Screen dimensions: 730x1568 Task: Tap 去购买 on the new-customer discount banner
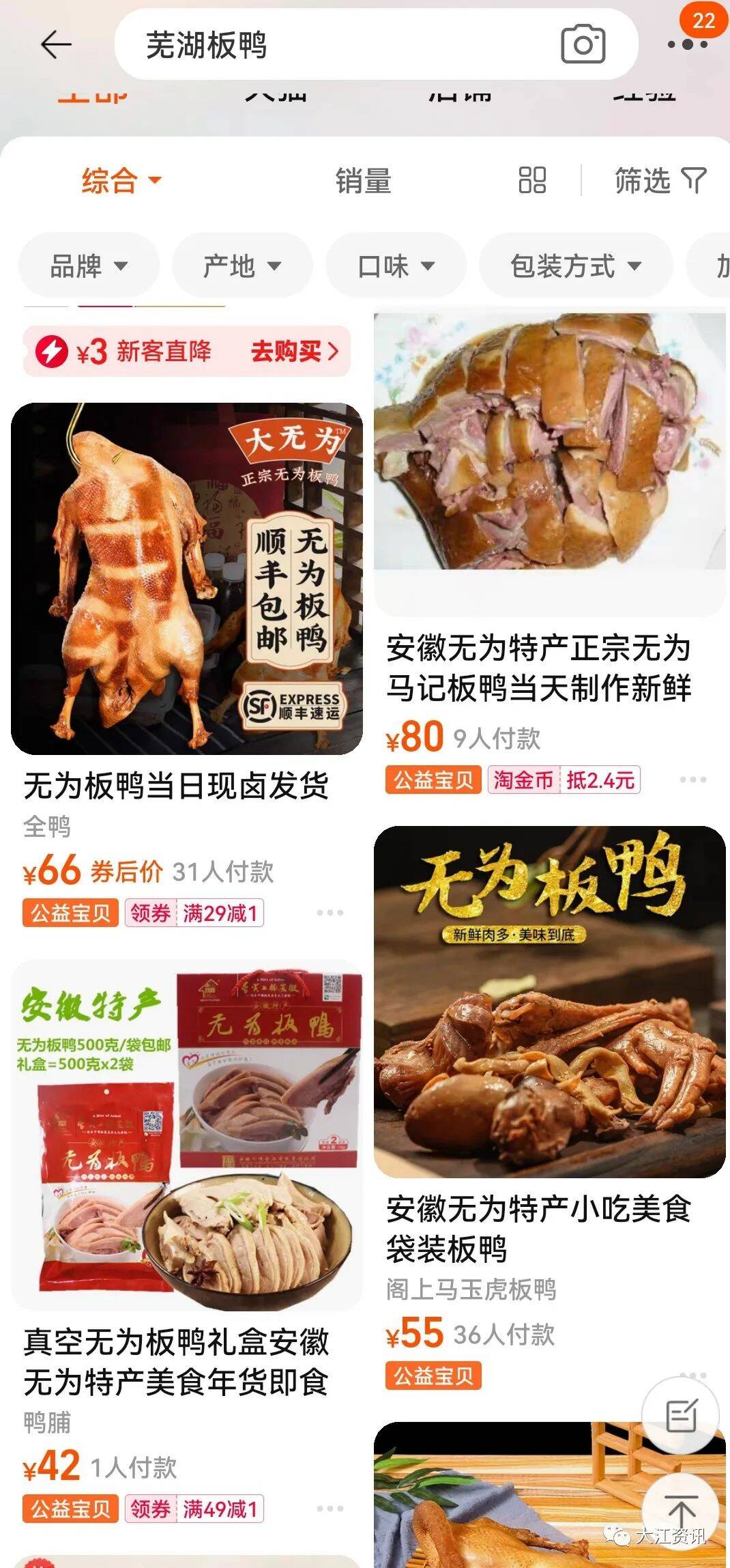(294, 352)
